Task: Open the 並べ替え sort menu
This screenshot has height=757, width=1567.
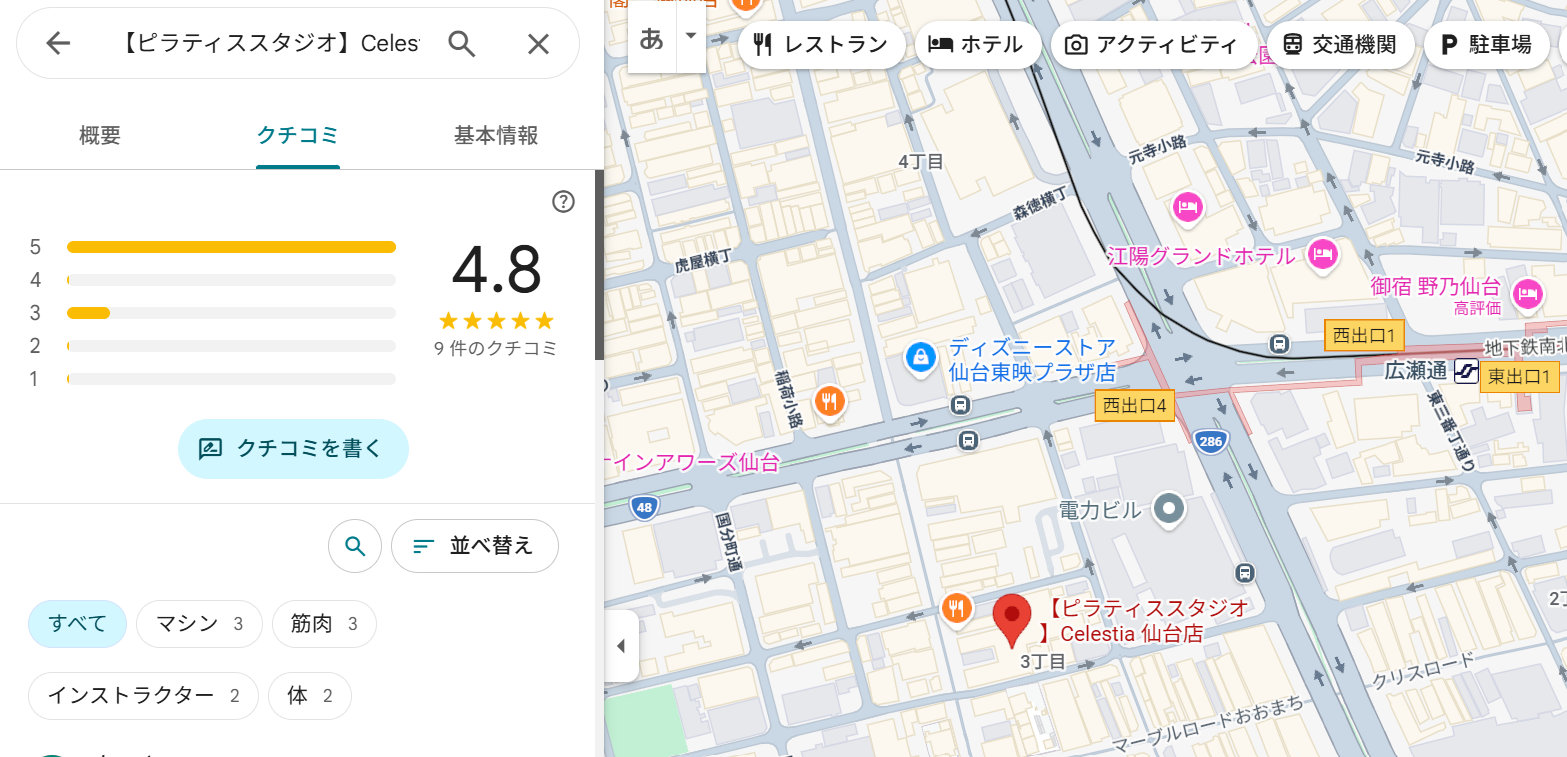Action: pyautogui.click(x=474, y=546)
